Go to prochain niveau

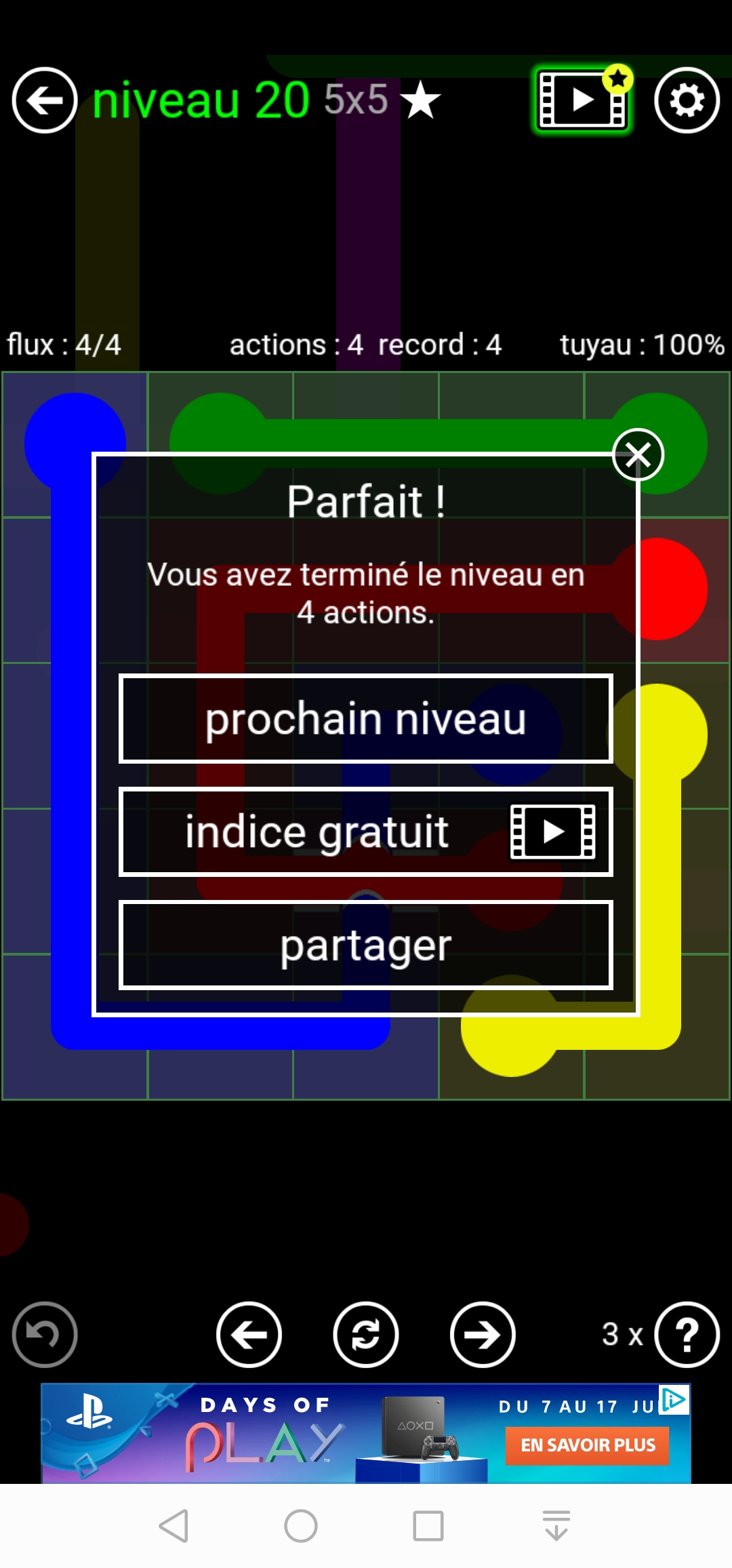[366, 719]
